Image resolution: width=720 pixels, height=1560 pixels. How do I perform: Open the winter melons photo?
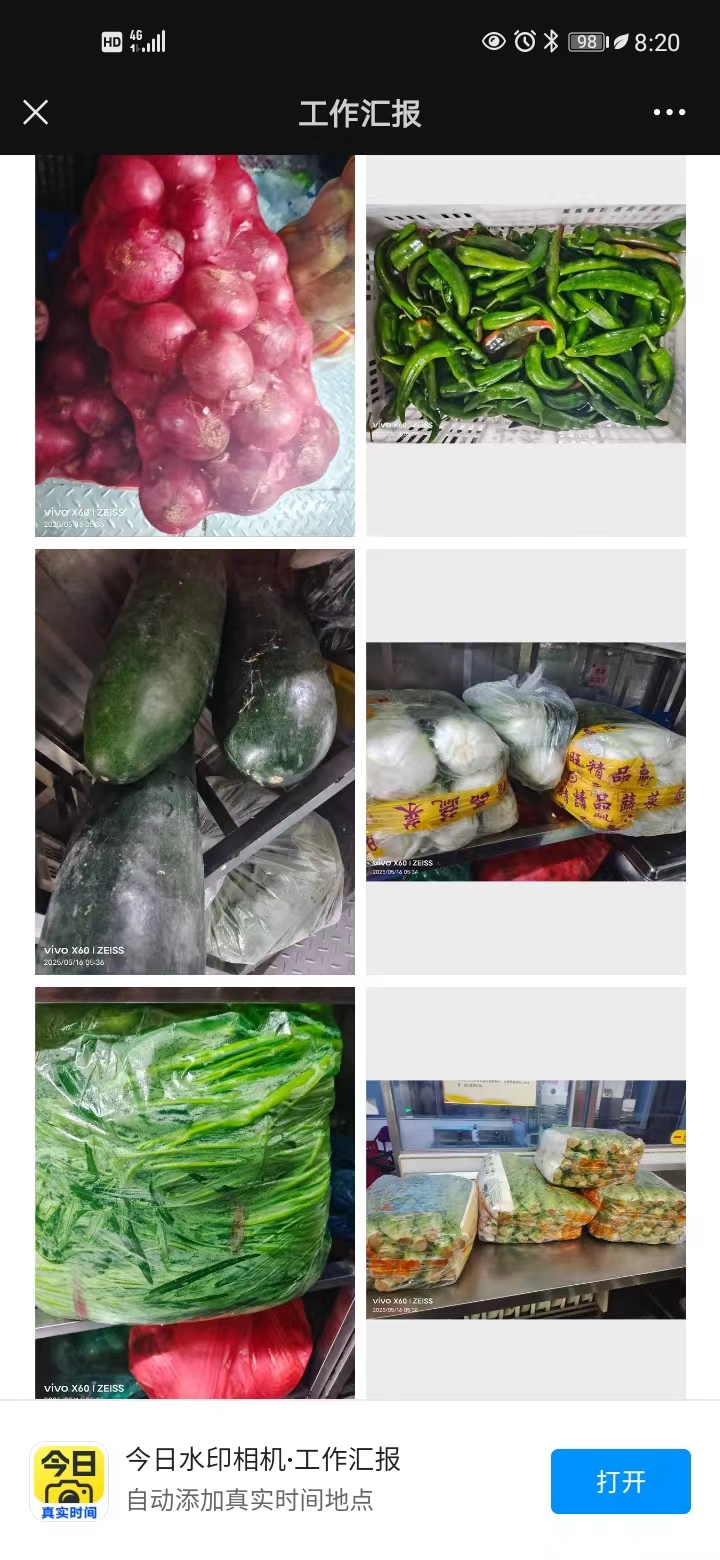[195, 761]
